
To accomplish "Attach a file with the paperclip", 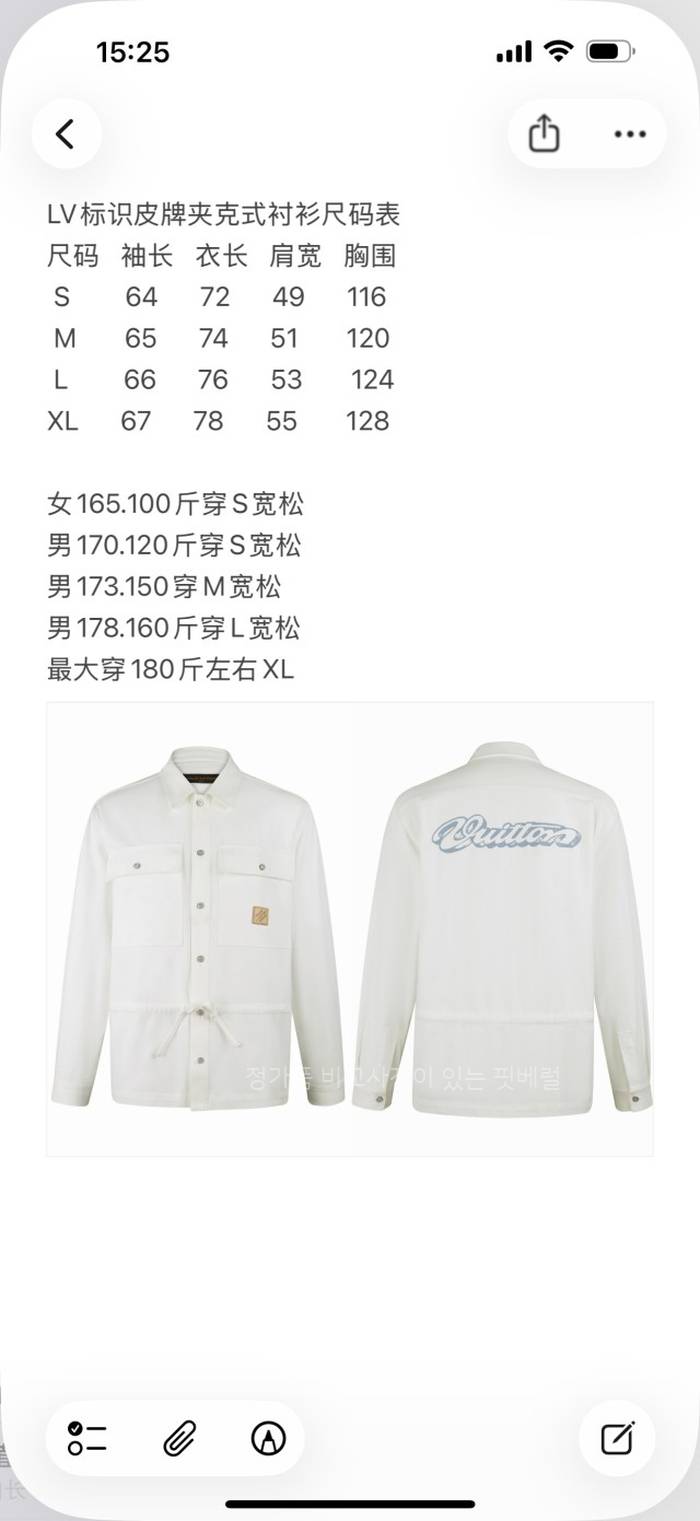I will tap(178, 1438).
